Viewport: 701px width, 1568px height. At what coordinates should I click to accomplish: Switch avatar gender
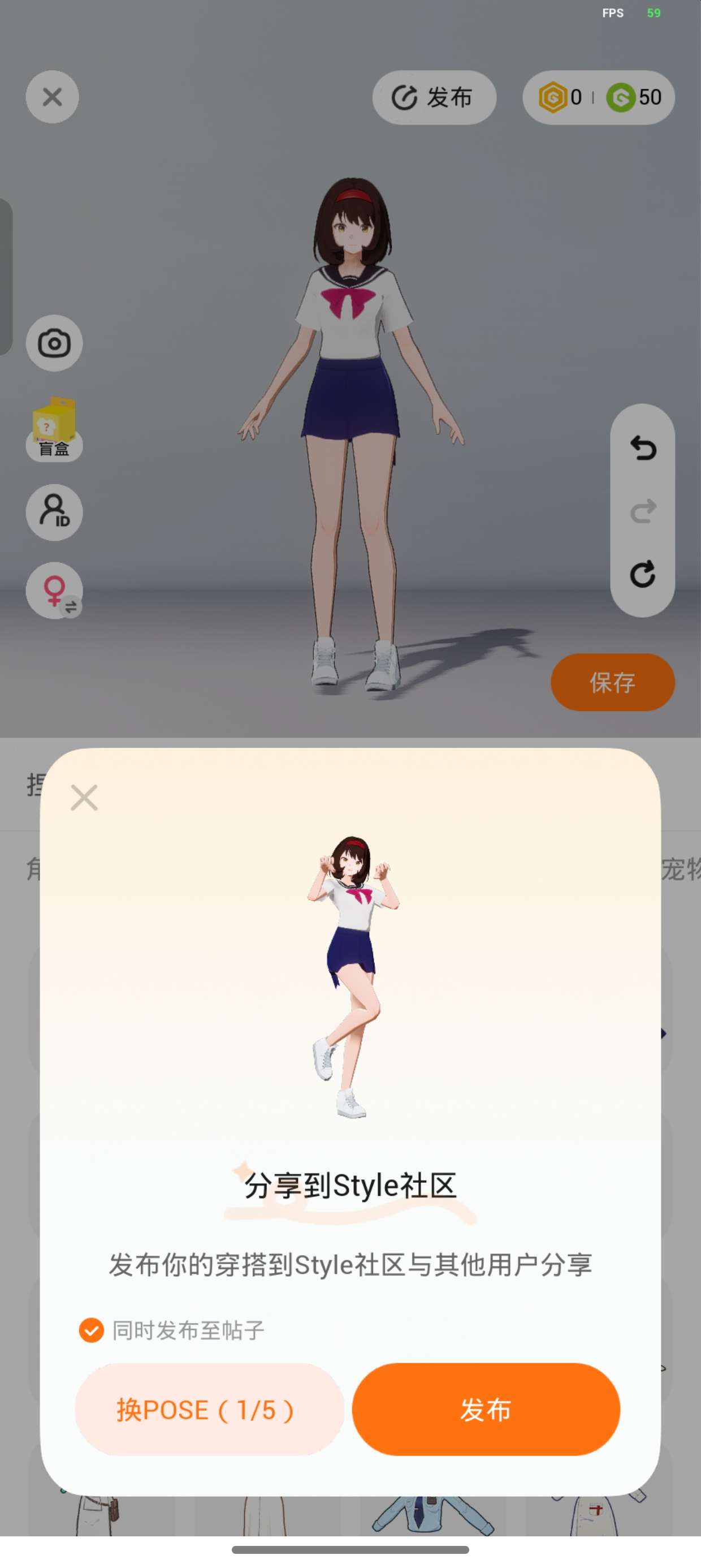pos(54,591)
